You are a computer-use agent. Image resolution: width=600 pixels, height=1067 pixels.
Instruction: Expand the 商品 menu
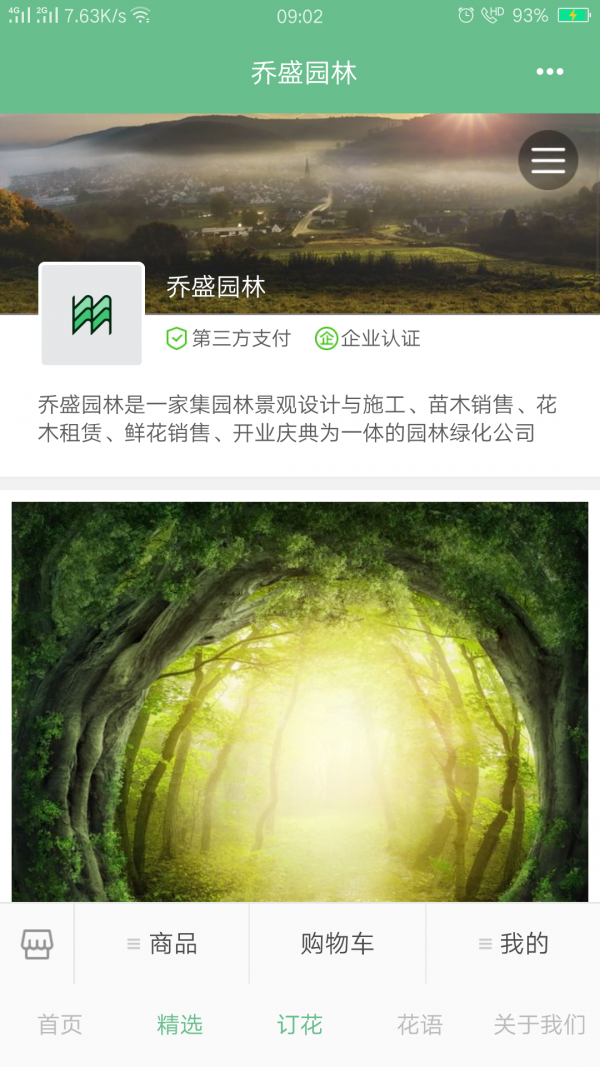click(x=162, y=943)
